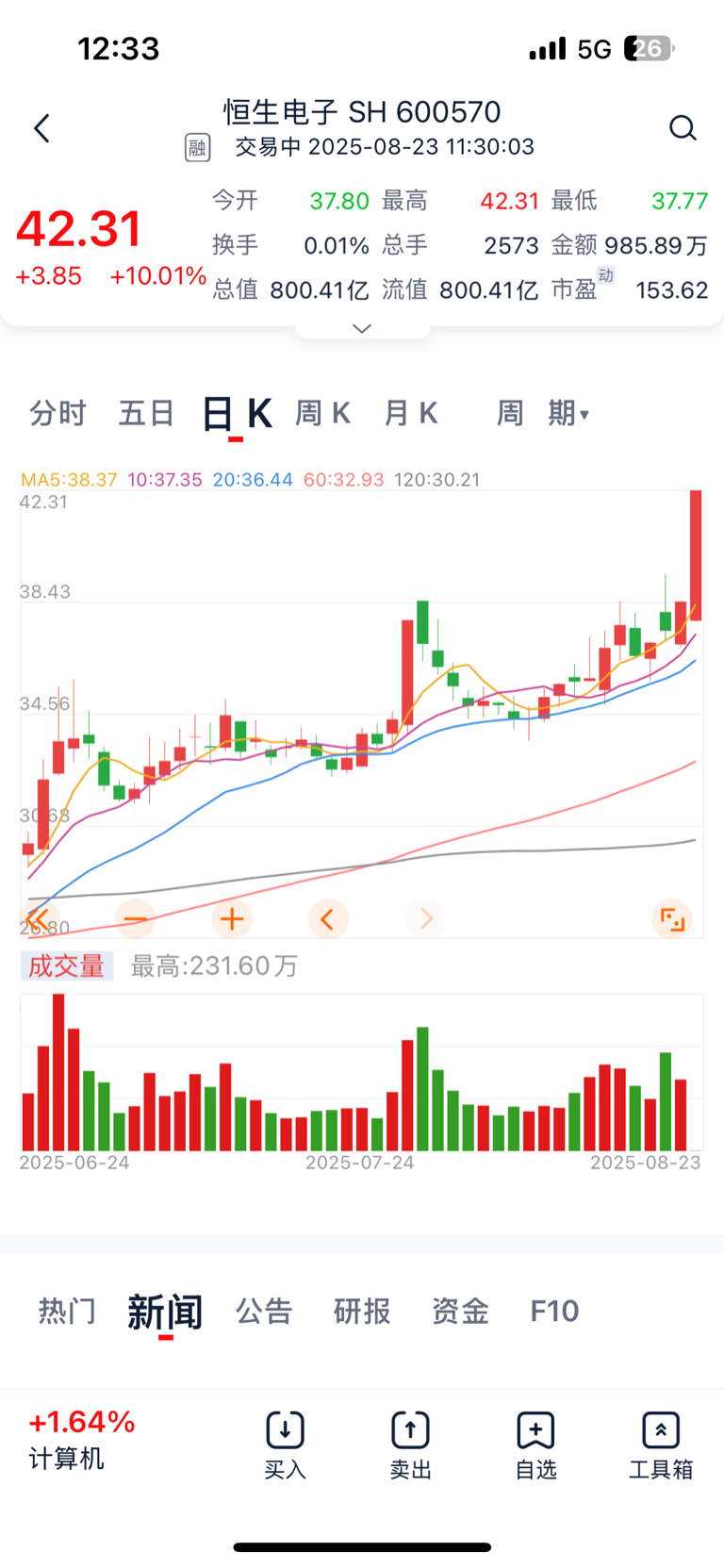Expand the quote details chevron
Viewport: 724px width, 1568px height.
[x=362, y=328]
